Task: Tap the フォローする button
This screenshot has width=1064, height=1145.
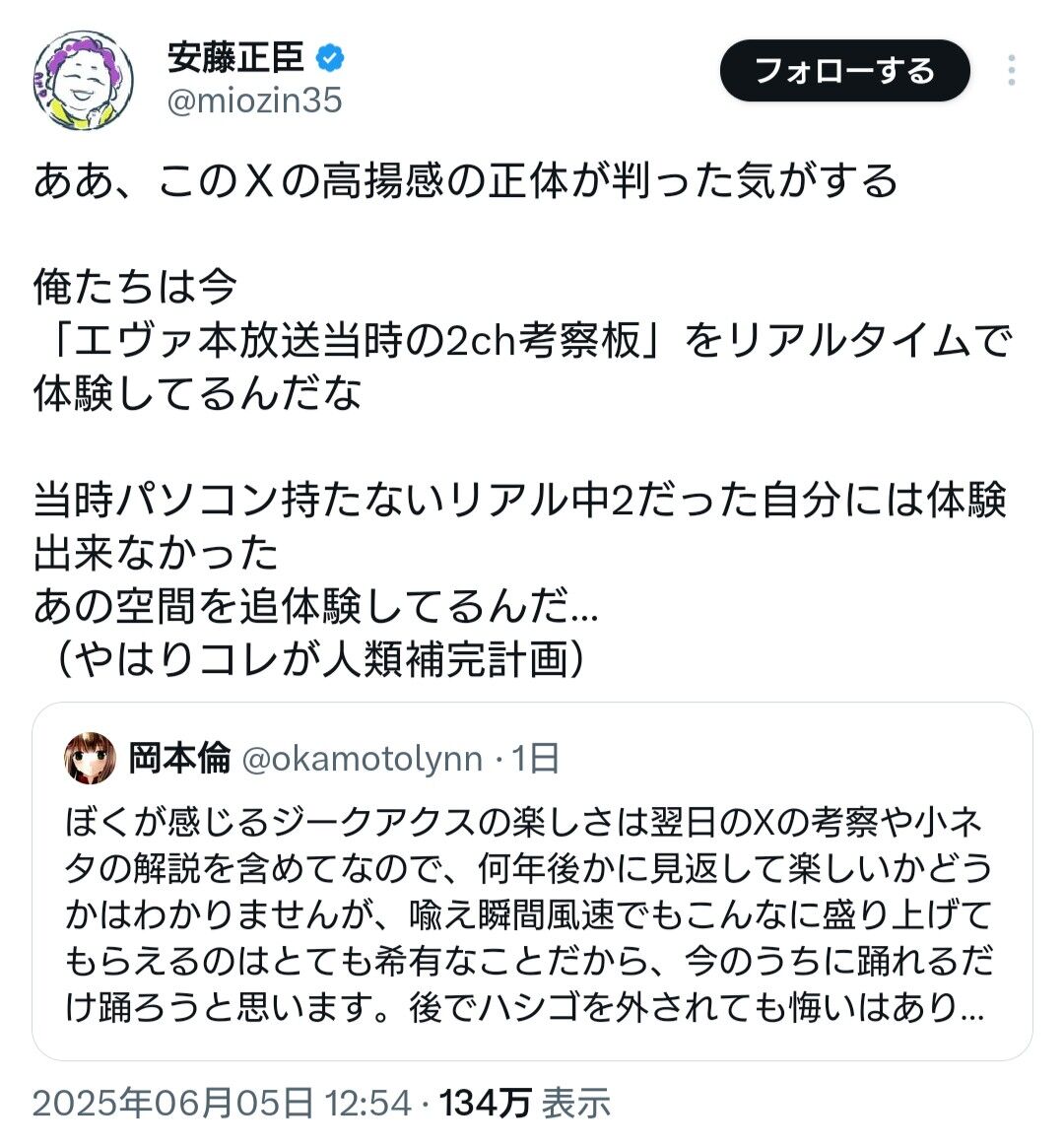Action: click(x=844, y=71)
